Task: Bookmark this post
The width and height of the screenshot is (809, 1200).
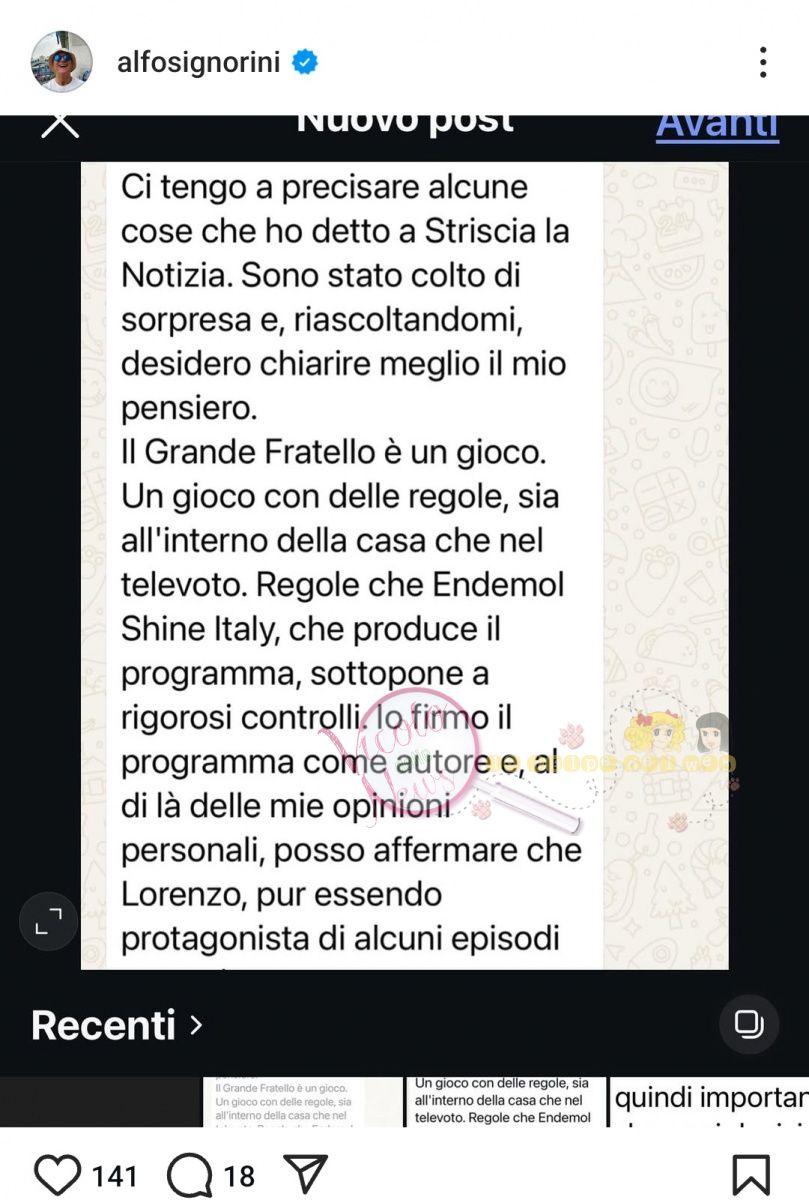Action: point(751,1174)
